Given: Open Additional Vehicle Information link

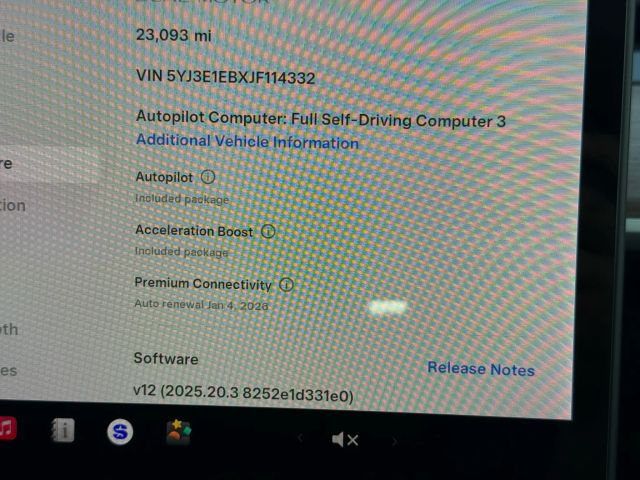Looking at the screenshot, I should pyautogui.click(x=247, y=142).
